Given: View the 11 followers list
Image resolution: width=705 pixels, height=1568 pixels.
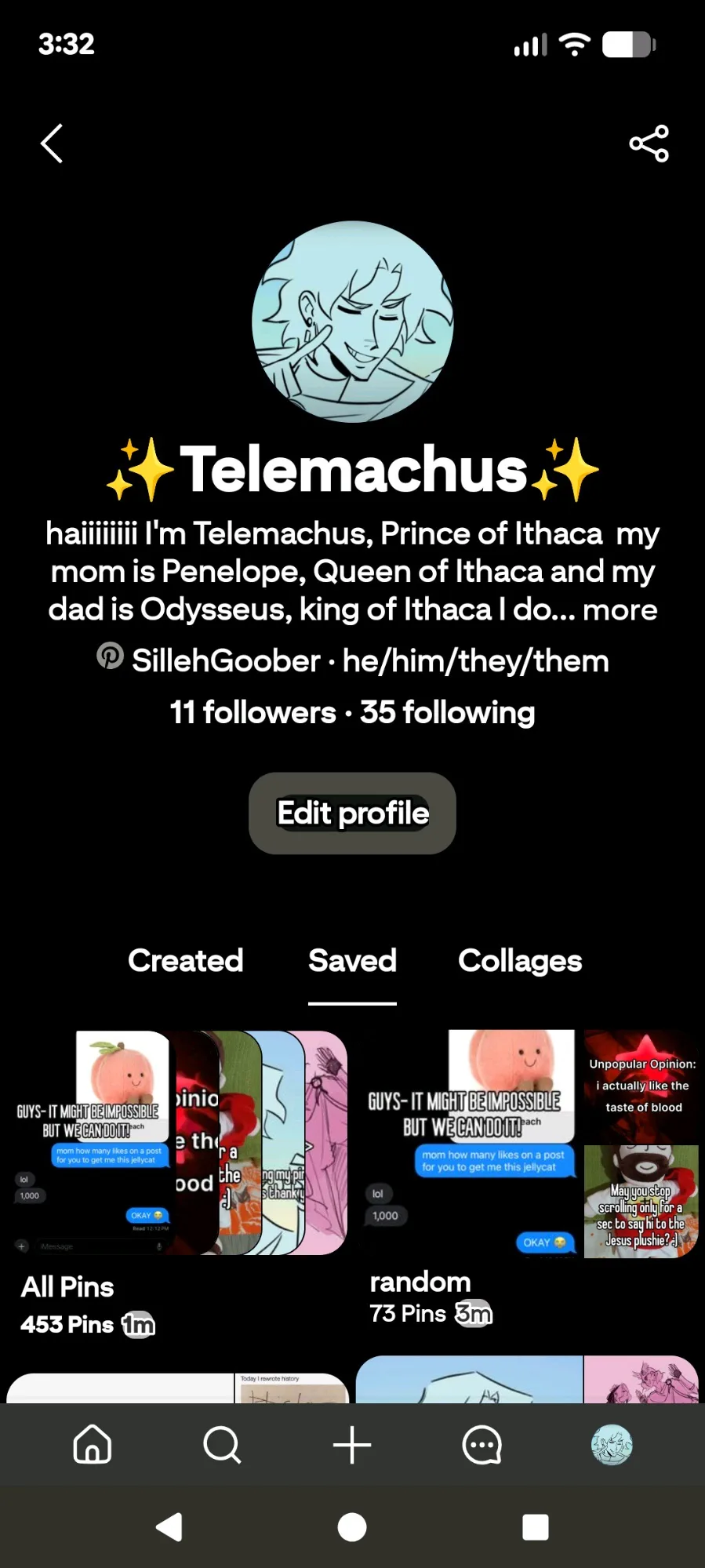Looking at the screenshot, I should [x=253, y=712].
